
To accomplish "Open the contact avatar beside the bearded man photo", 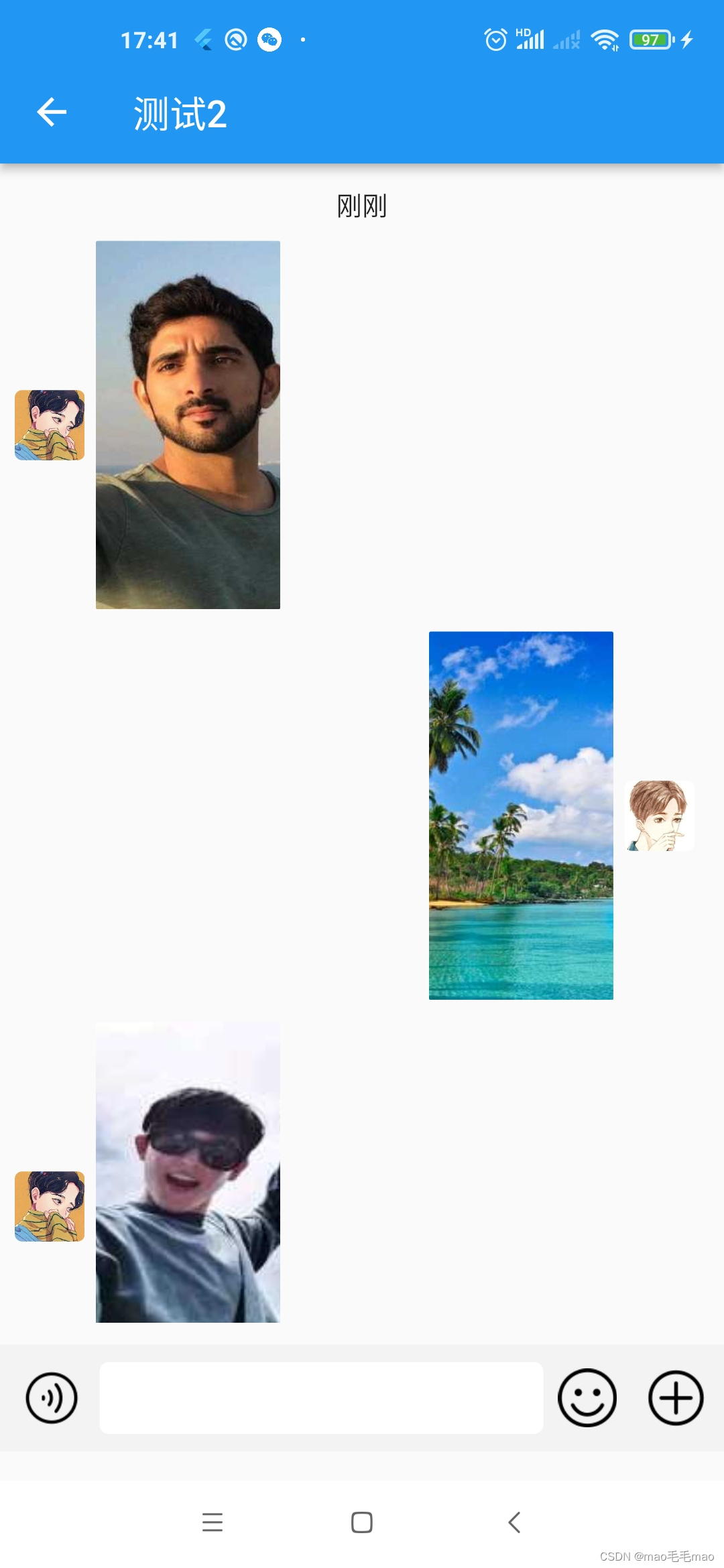I will click(50, 425).
